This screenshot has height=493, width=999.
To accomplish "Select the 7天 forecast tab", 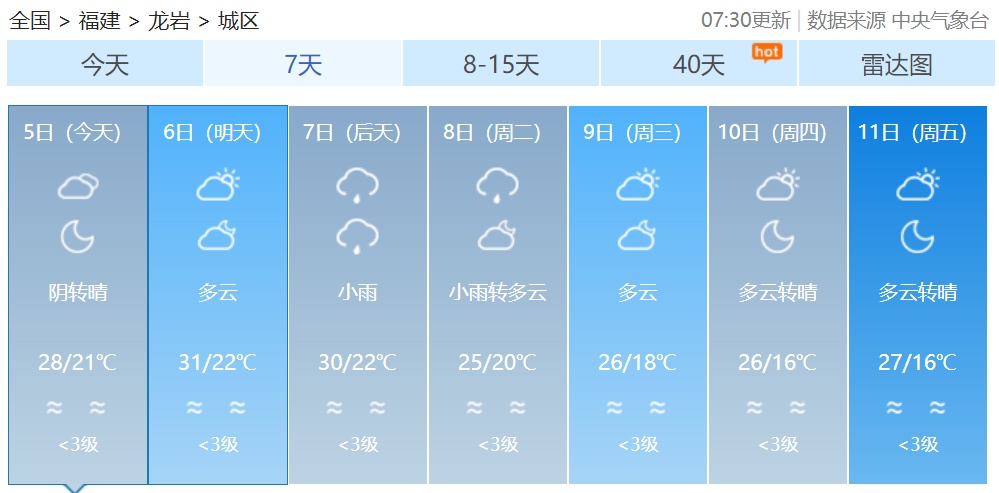I will tap(303, 65).
